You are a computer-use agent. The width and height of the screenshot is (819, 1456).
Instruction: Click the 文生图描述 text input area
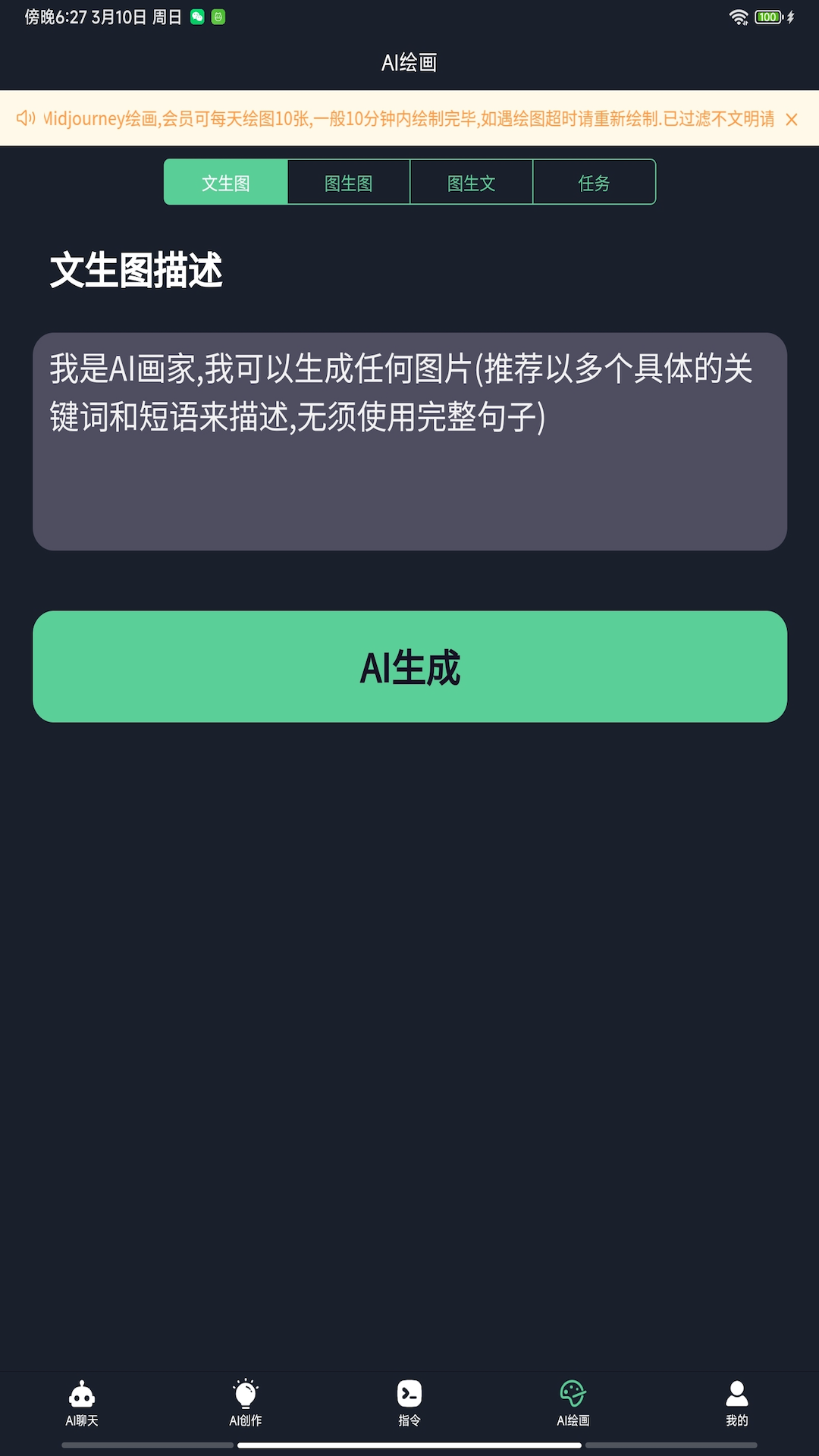click(409, 440)
